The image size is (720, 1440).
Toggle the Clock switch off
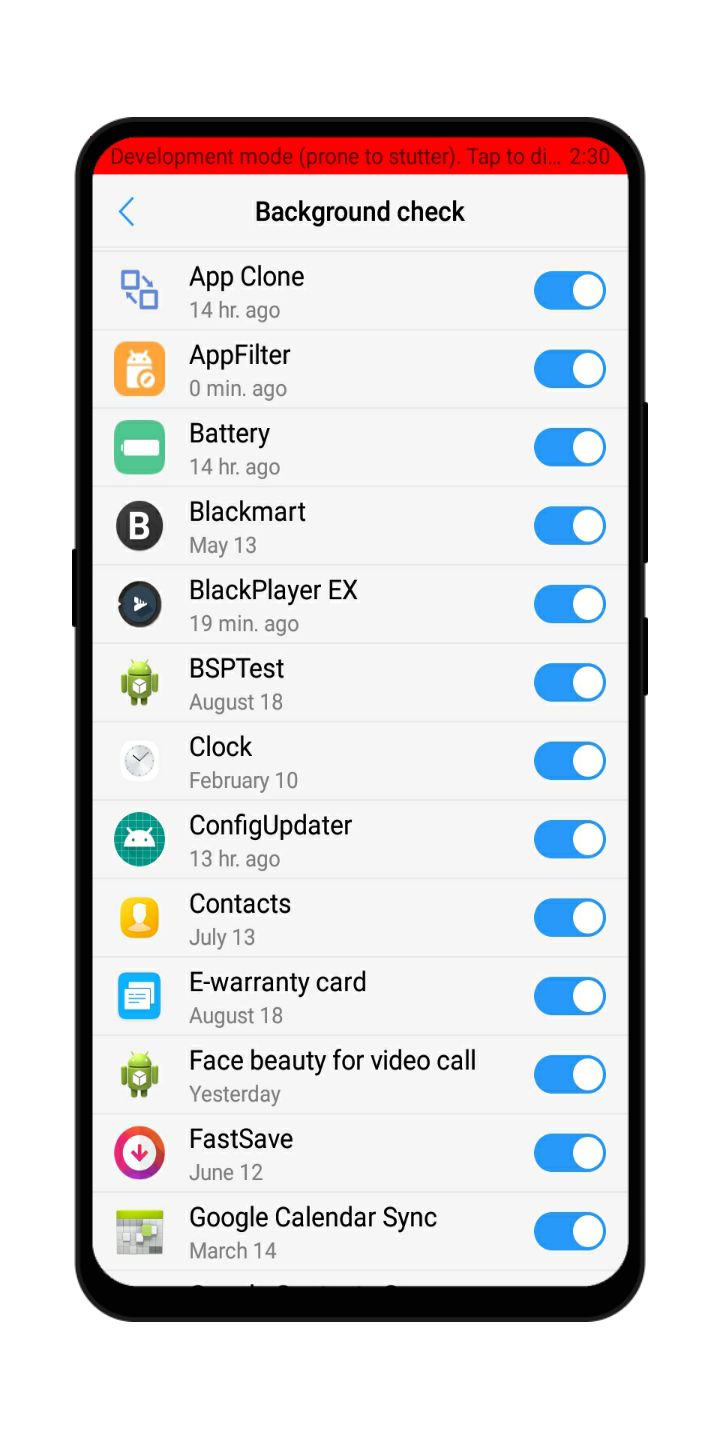[570, 761]
